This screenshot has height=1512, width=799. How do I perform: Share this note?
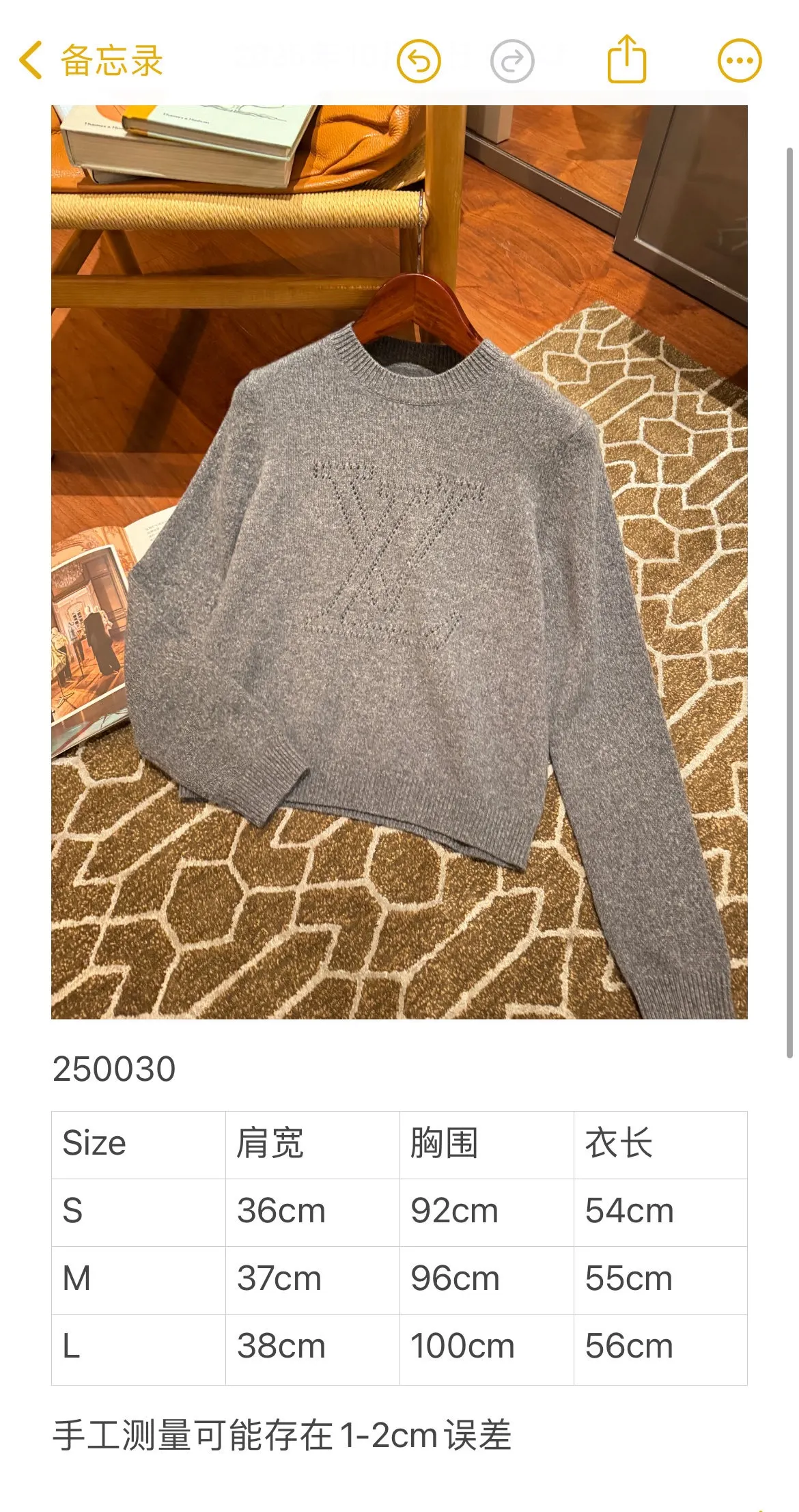coord(626,60)
